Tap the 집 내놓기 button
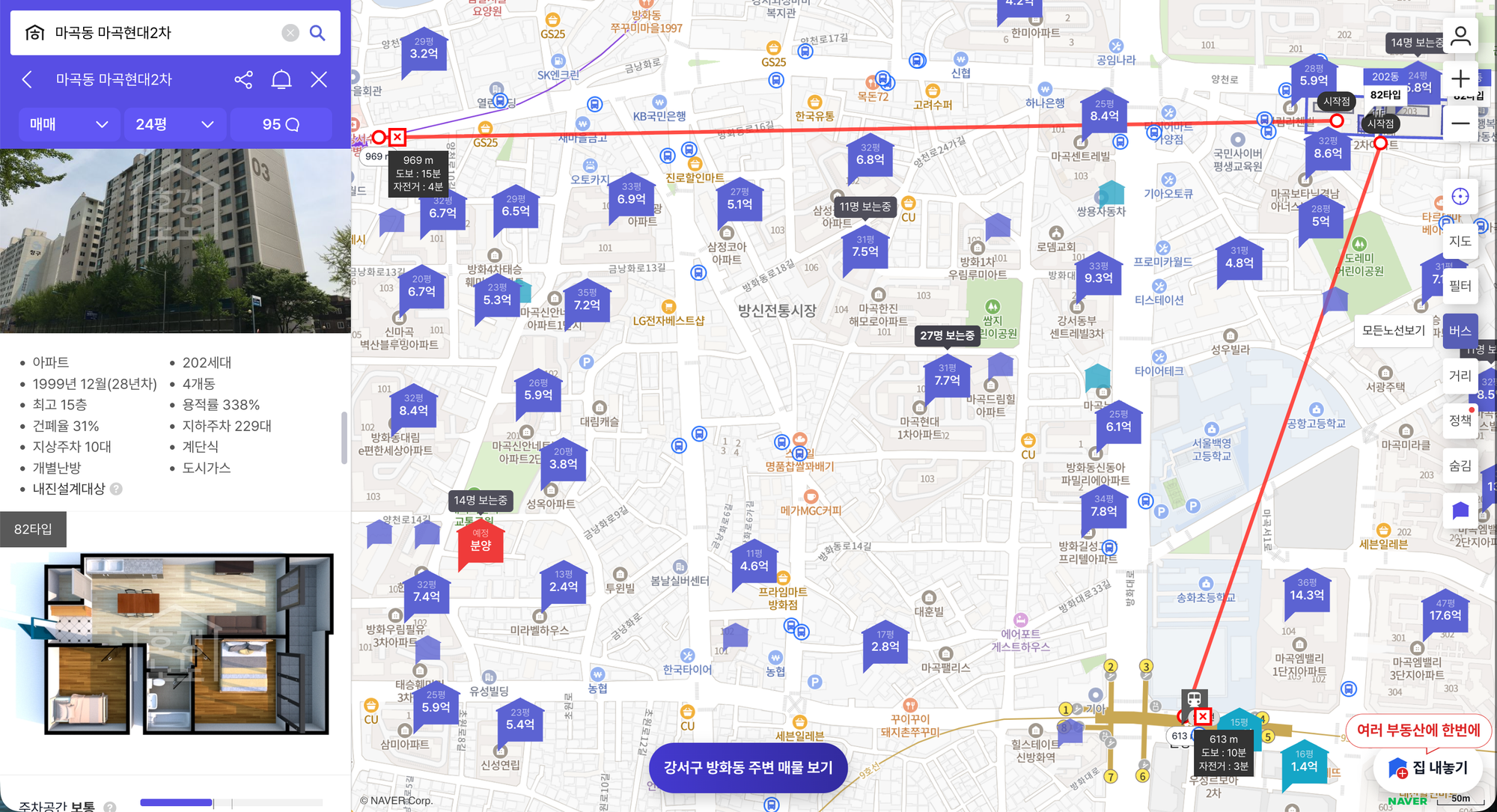 point(1429,768)
